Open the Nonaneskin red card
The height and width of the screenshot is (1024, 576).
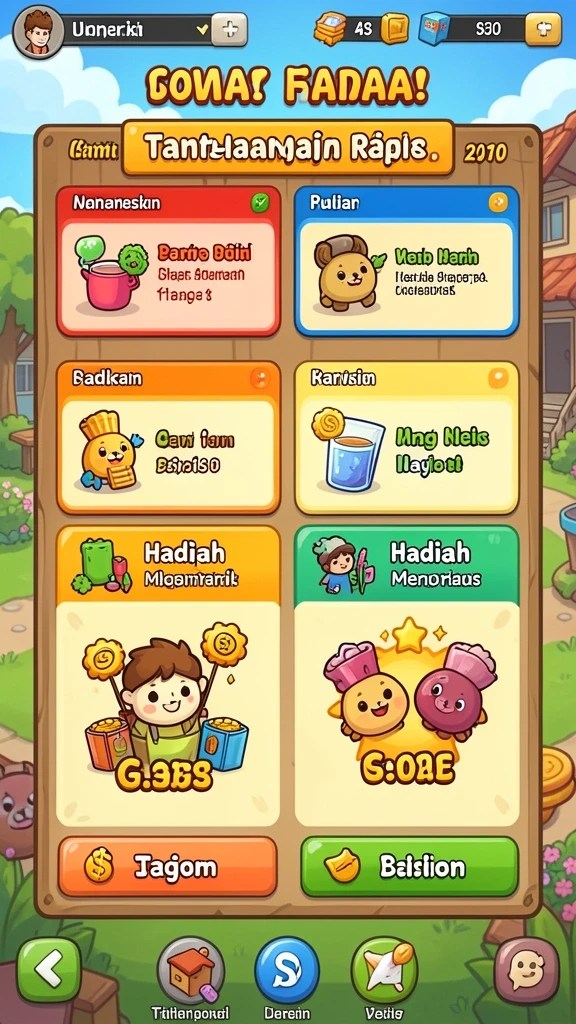tap(168, 261)
